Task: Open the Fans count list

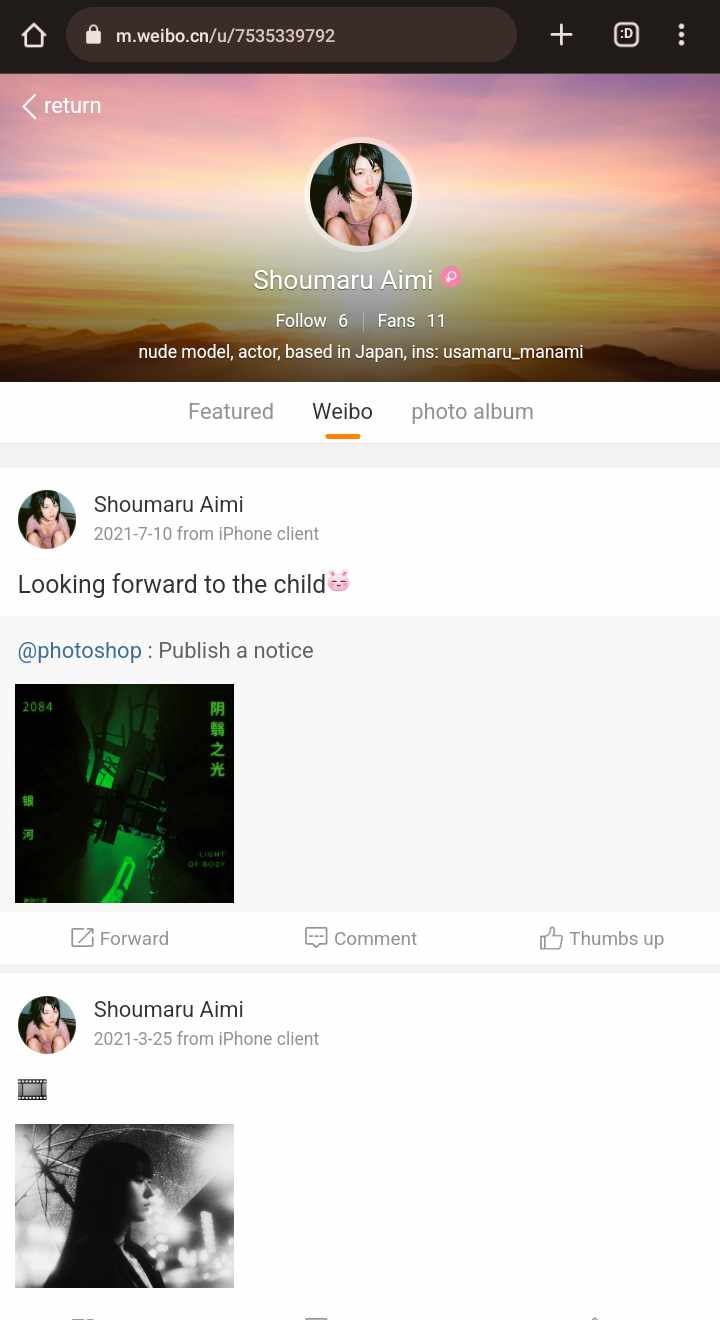Action: coord(411,321)
